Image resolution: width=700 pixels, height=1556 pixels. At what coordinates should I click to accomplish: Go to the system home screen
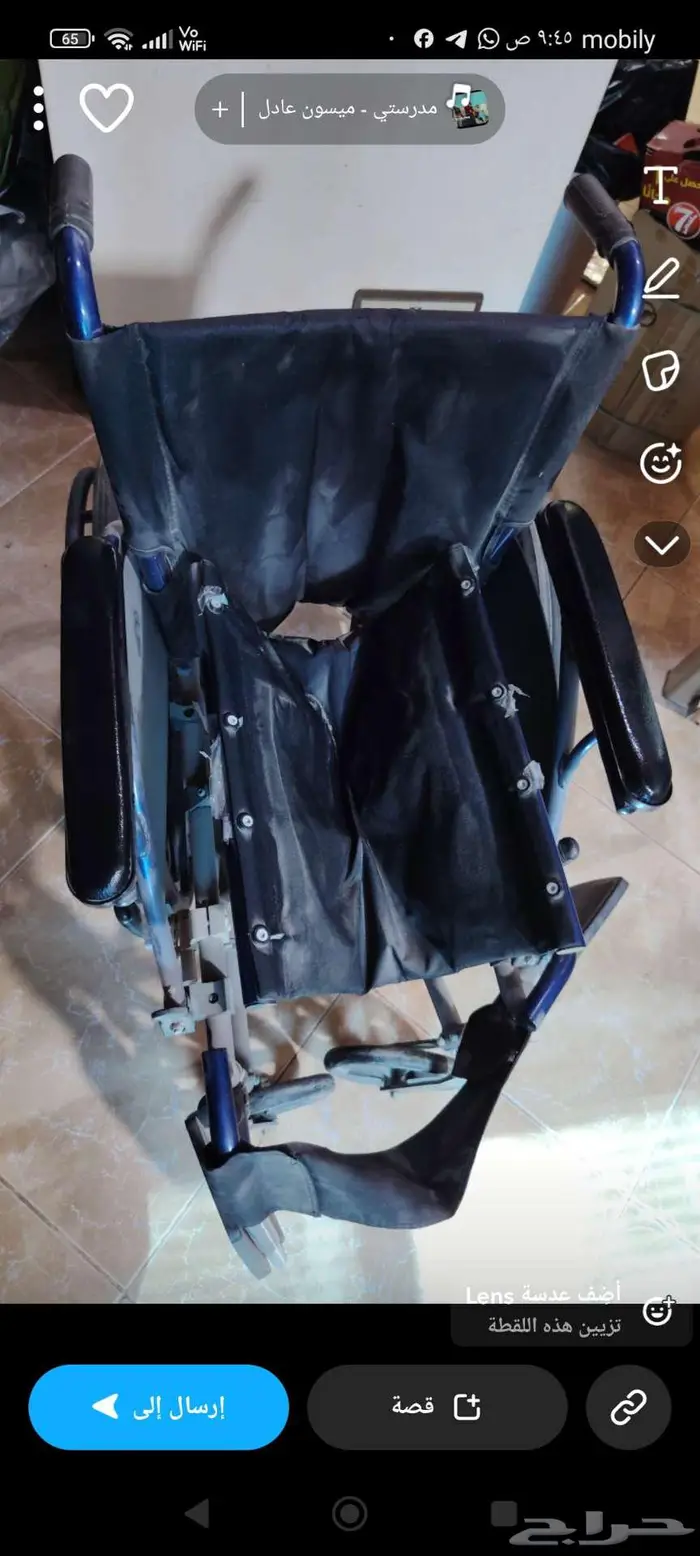pos(349,1513)
